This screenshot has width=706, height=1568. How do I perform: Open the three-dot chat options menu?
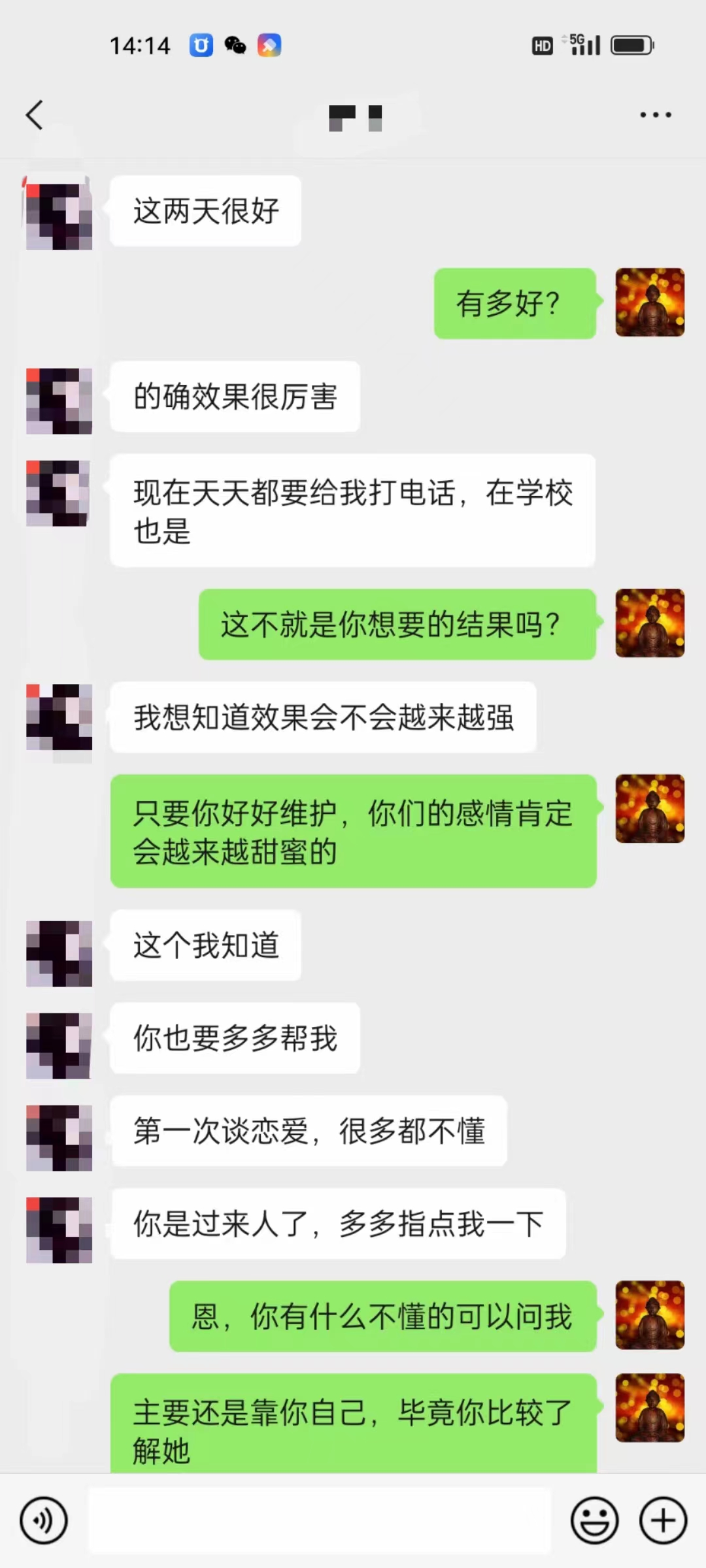pyautogui.click(x=655, y=115)
